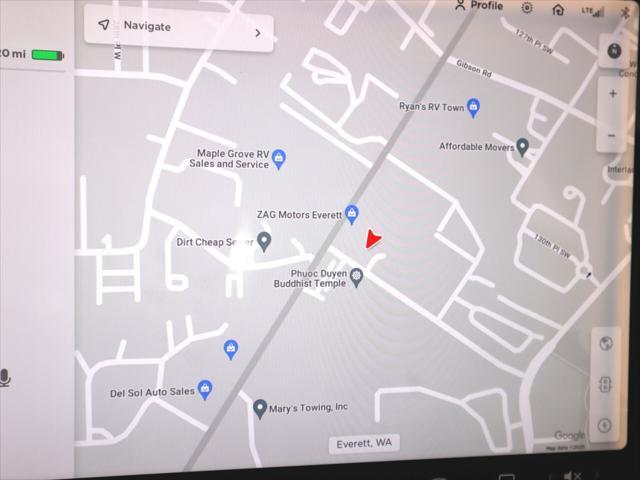Image resolution: width=640 pixels, height=480 pixels.
Task: Toggle satellite view with the globe icon
Action: (x=606, y=344)
